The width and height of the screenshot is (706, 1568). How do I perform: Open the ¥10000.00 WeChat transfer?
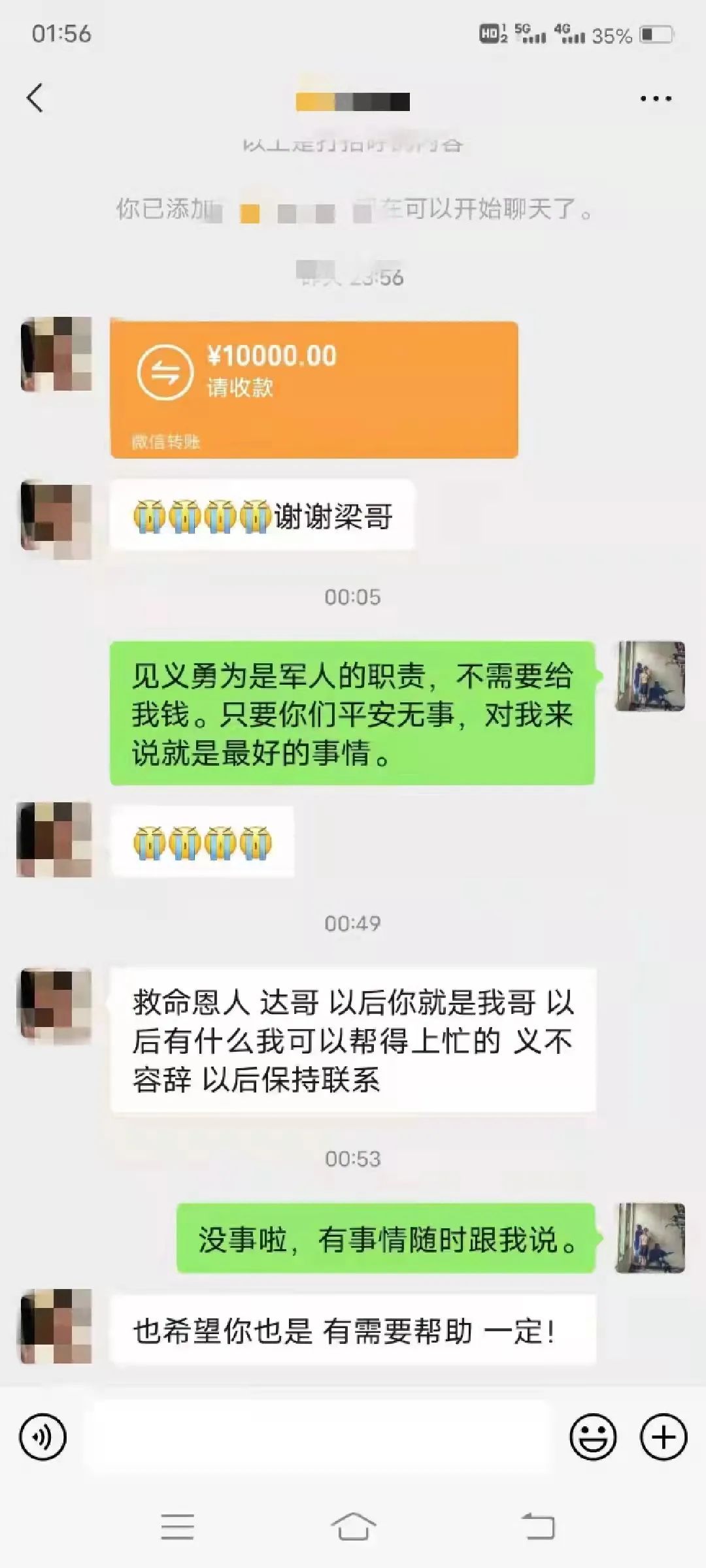[314, 389]
